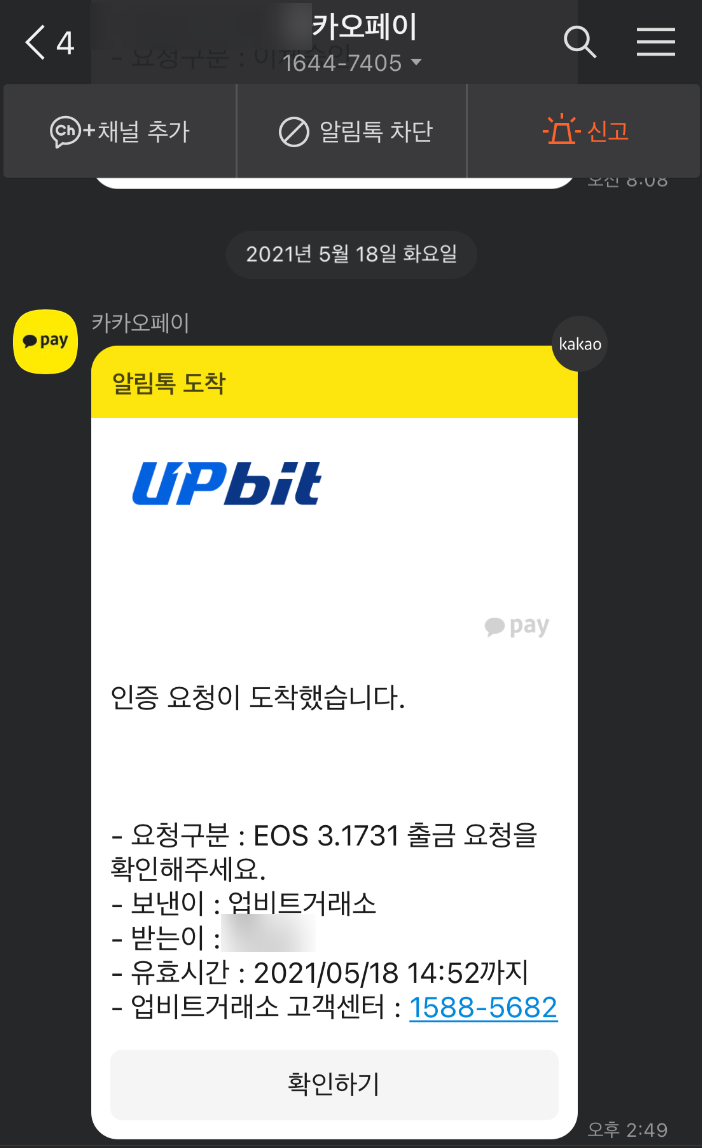Open search in this chat
Screen dimensions: 702x1148
coord(580,42)
